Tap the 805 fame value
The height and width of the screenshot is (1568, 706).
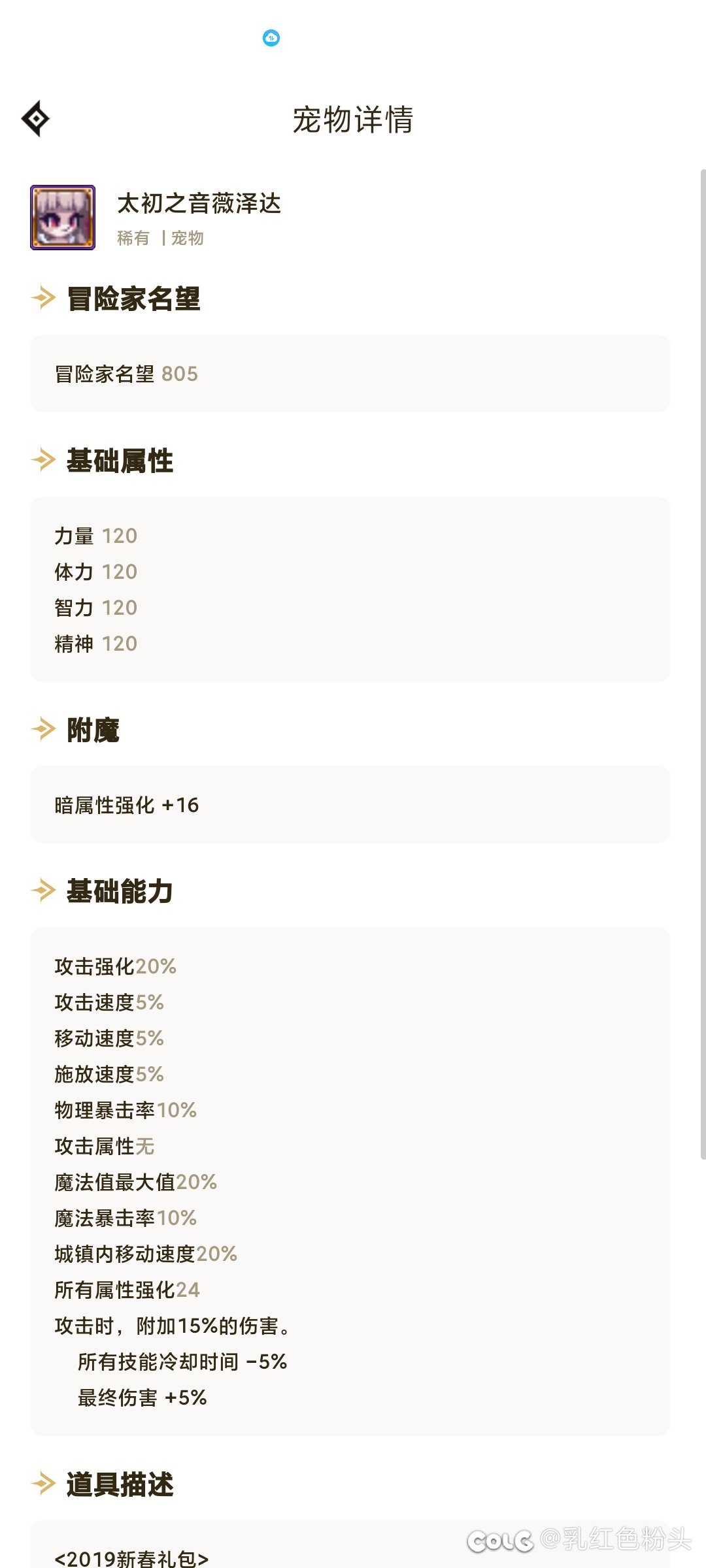point(184,374)
